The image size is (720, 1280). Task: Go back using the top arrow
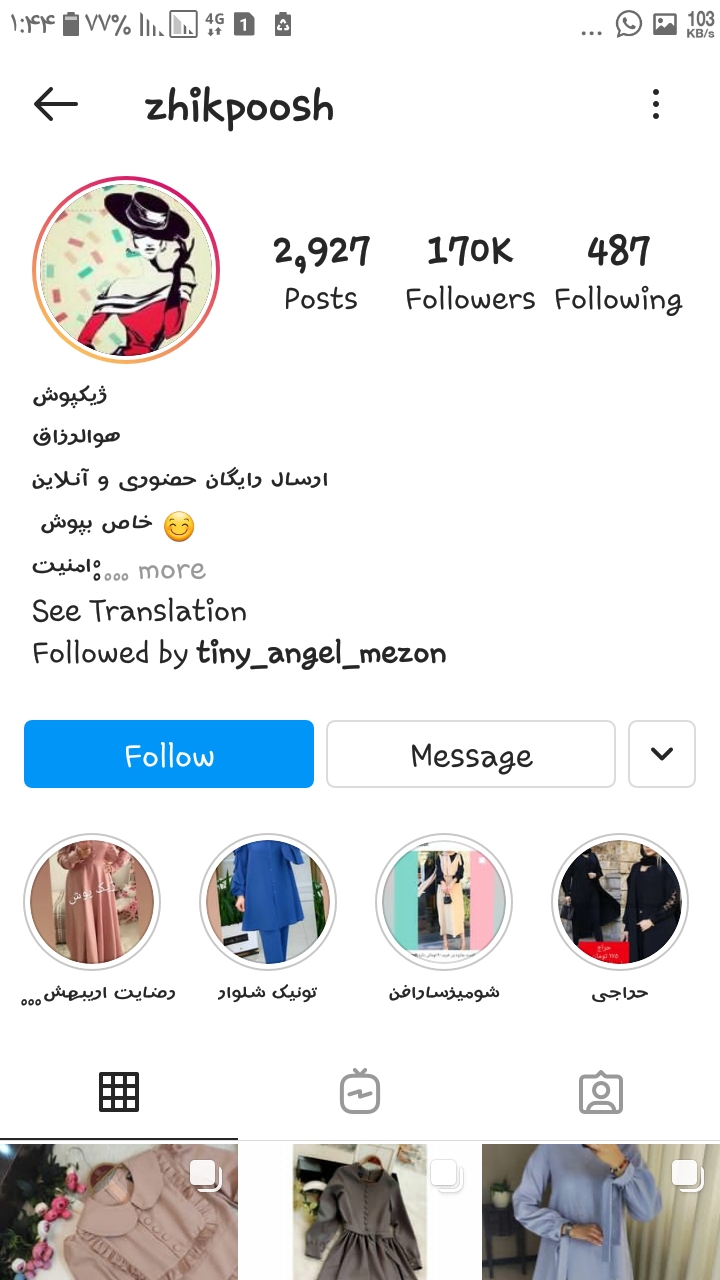pos(55,104)
